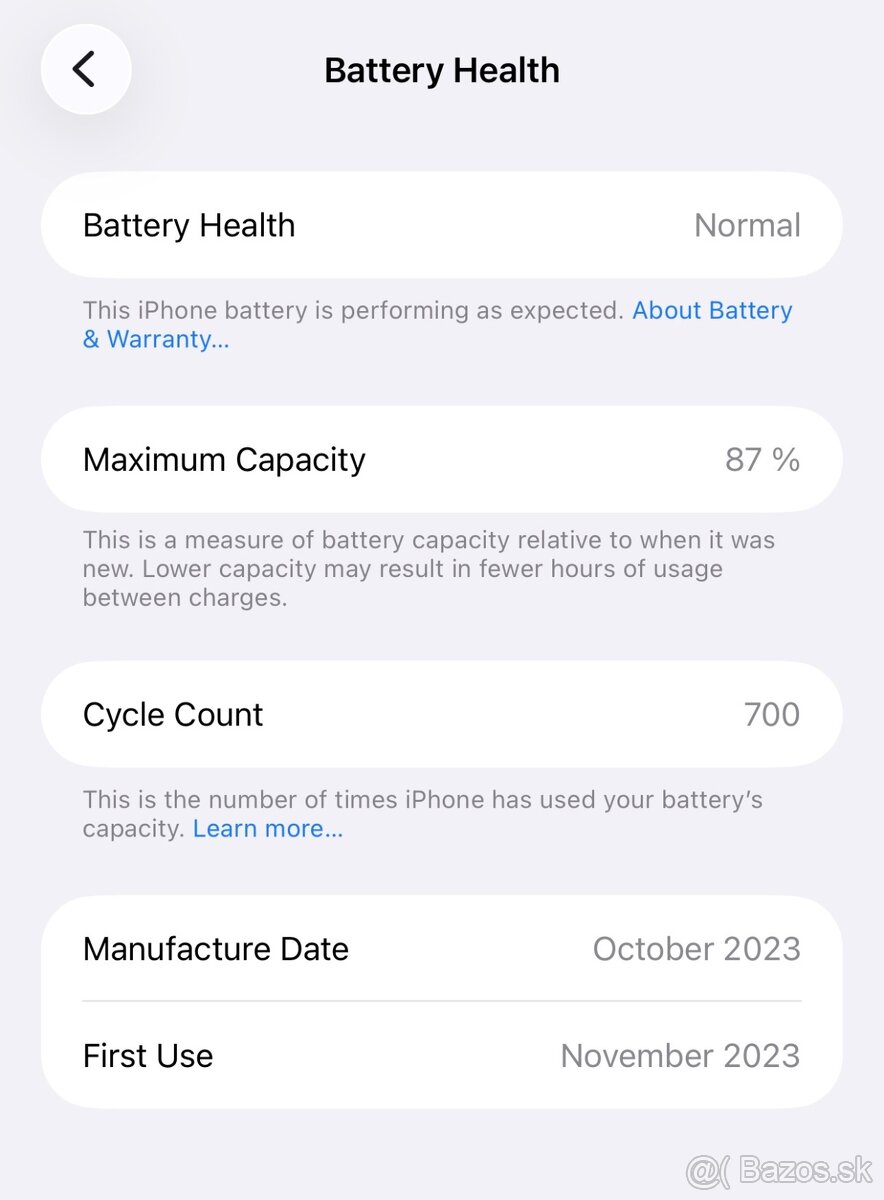Screen dimensions: 884x1200
Task: Tap the back chevron arrow
Action: pos(86,70)
